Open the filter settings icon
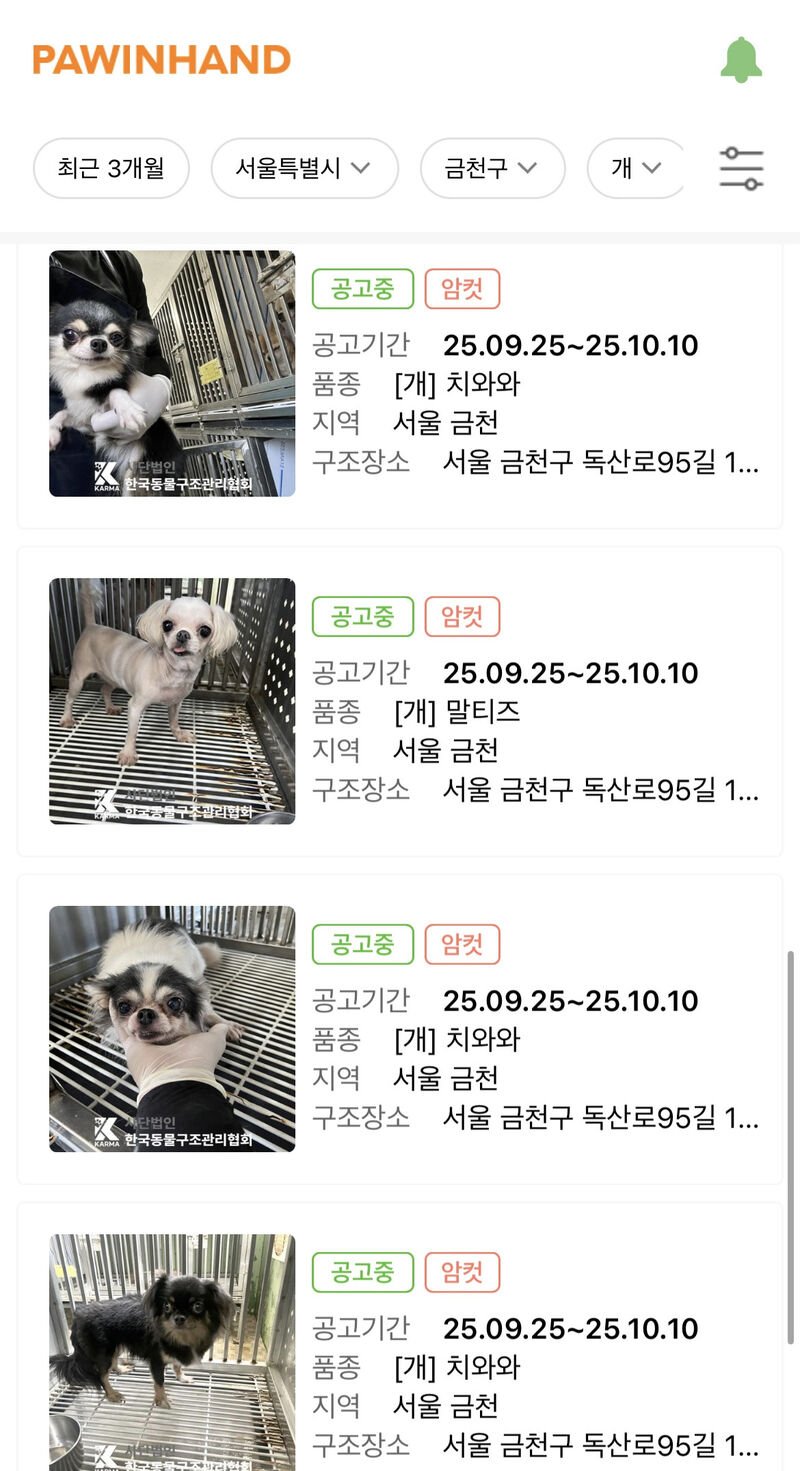Screen dimensions: 800x1471 (x=741, y=168)
